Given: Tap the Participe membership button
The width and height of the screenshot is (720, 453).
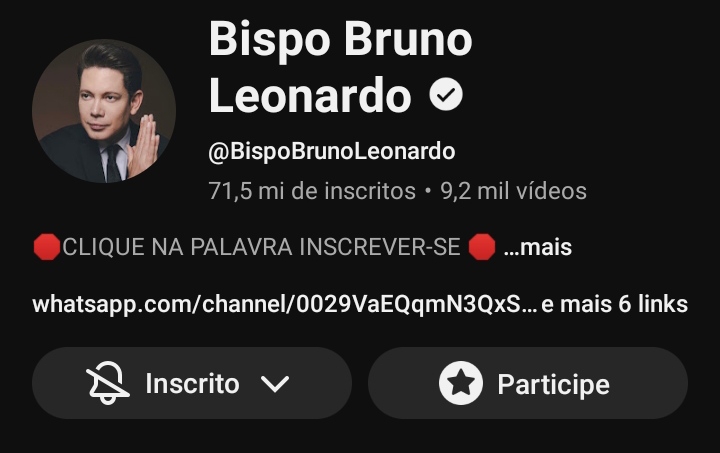Looking at the screenshot, I should [527, 383].
